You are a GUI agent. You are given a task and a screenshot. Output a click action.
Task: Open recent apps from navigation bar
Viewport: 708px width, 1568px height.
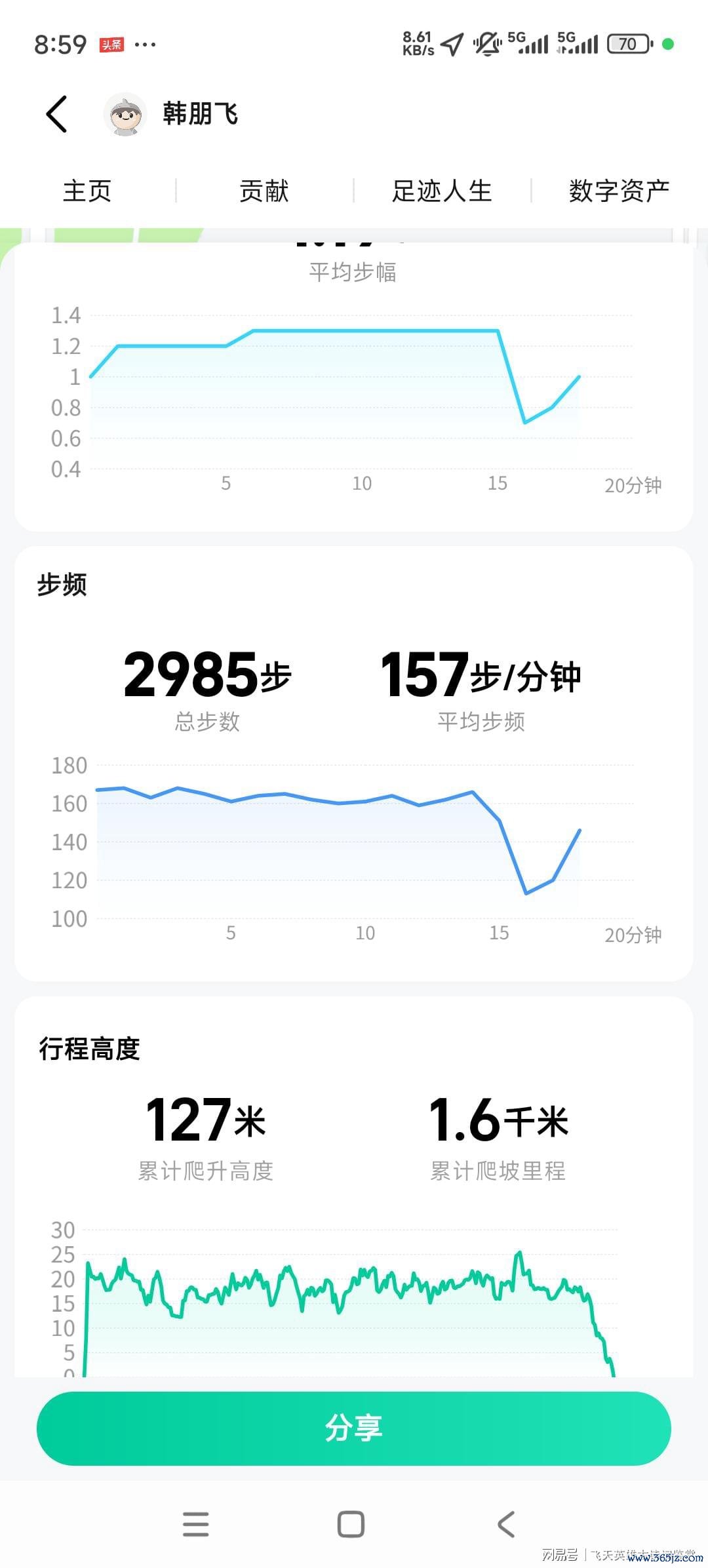pos(195,1524)
